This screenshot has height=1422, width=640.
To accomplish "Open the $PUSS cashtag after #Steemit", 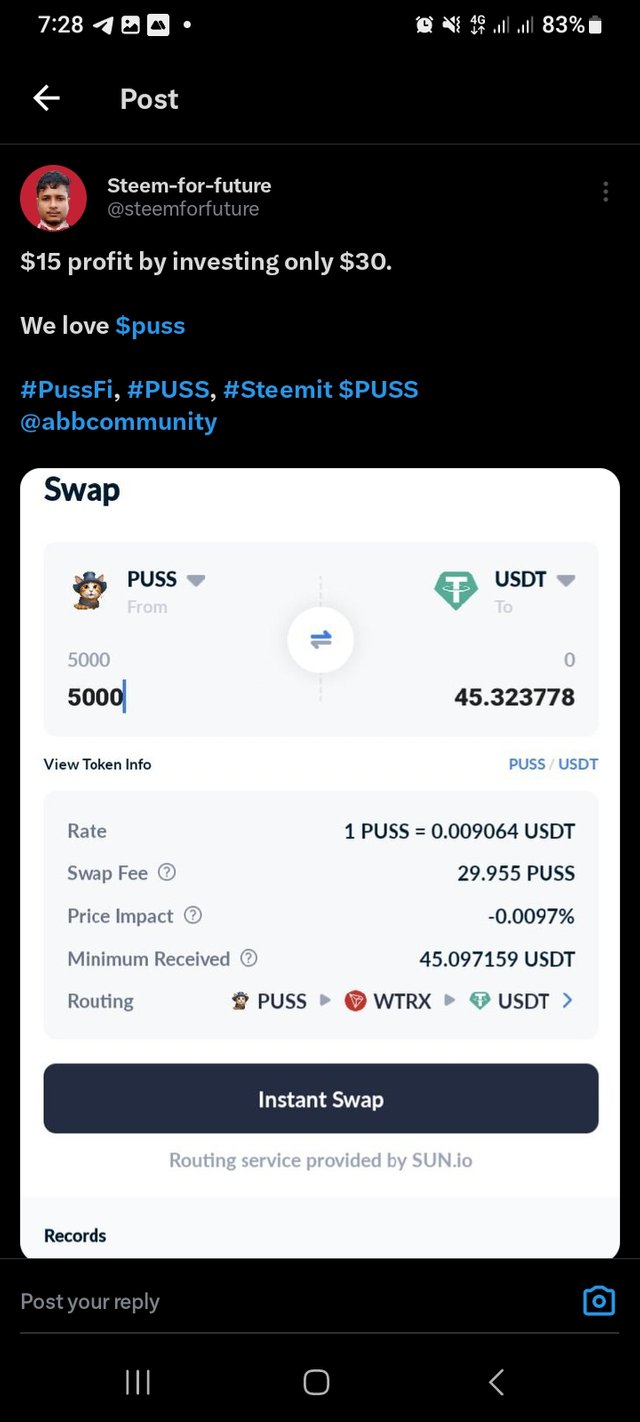I will 378,389.
